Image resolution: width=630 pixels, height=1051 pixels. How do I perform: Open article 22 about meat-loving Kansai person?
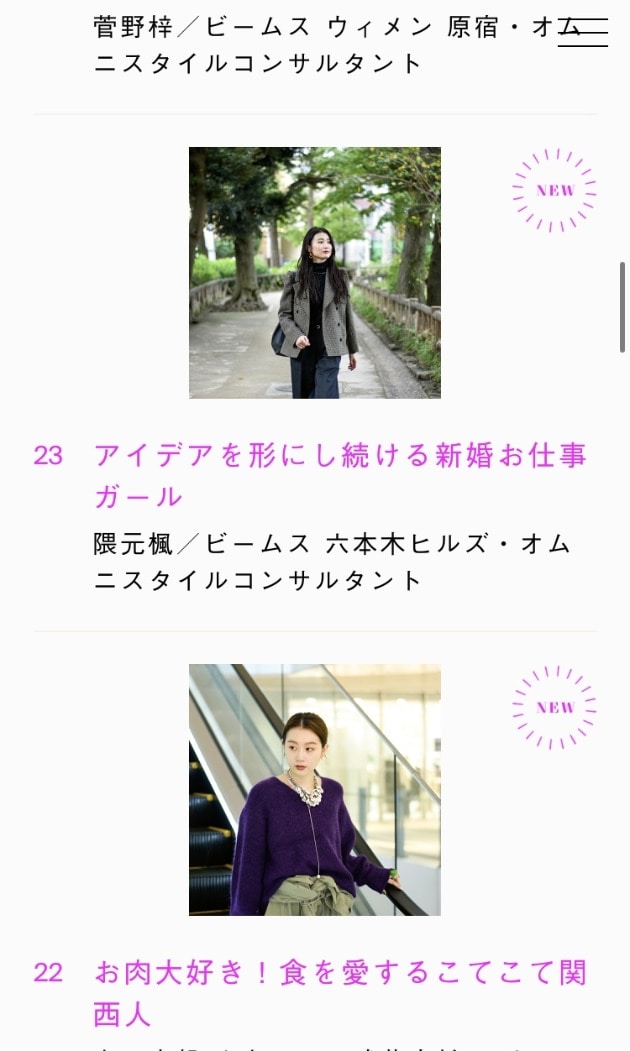[x=340, y=992]
